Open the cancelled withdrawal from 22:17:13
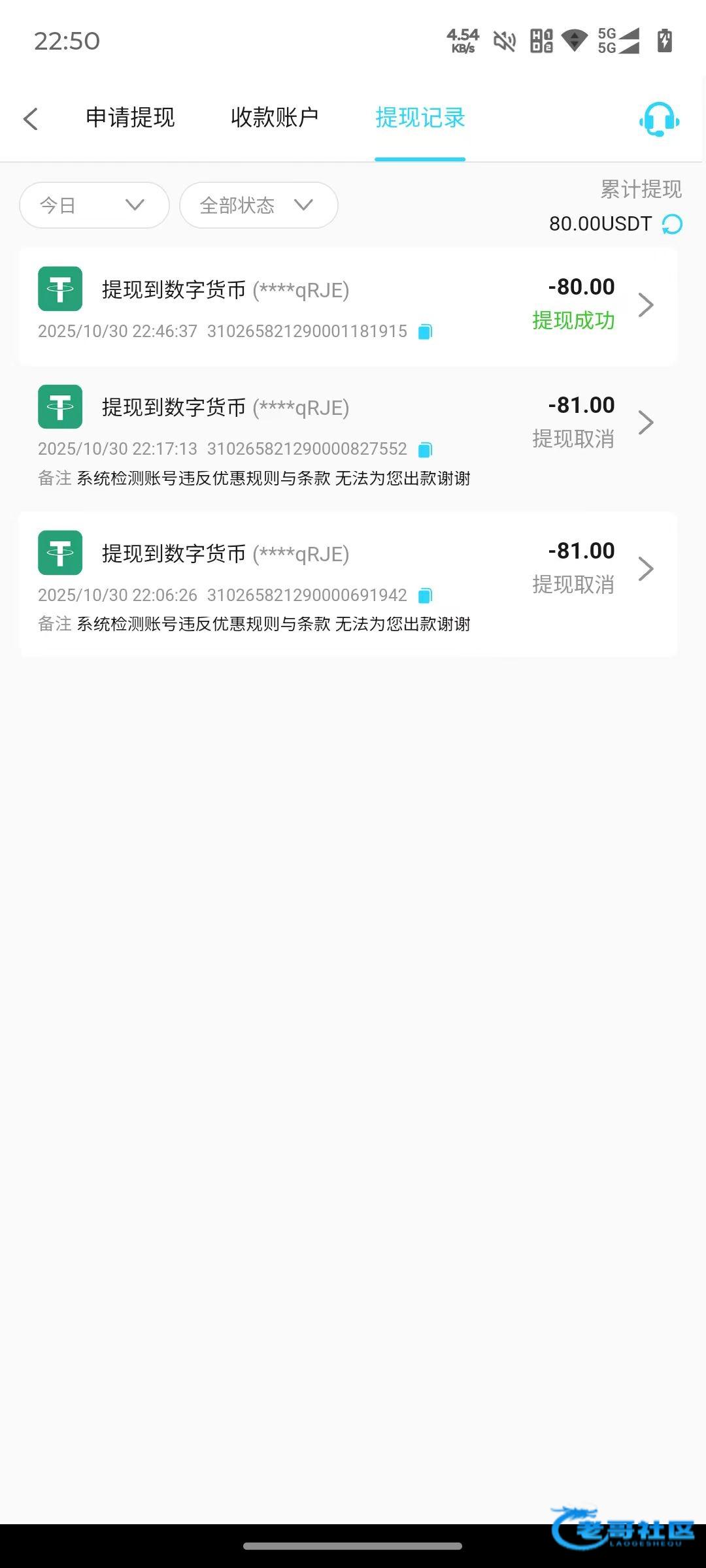This screenshot has width=706, height=1568. click(348, 438)
